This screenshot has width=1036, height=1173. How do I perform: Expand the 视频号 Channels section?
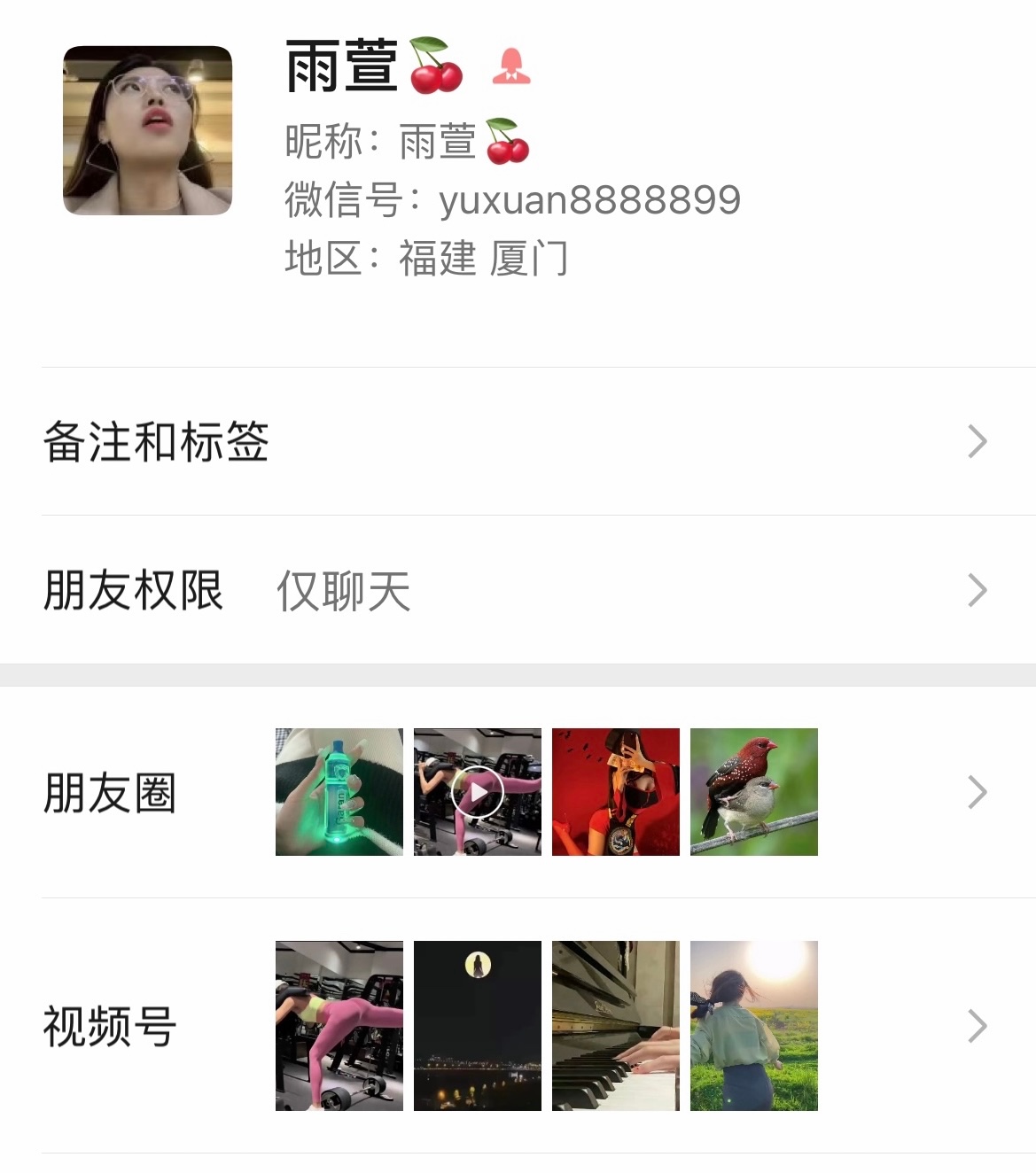tap(976, 1026)
